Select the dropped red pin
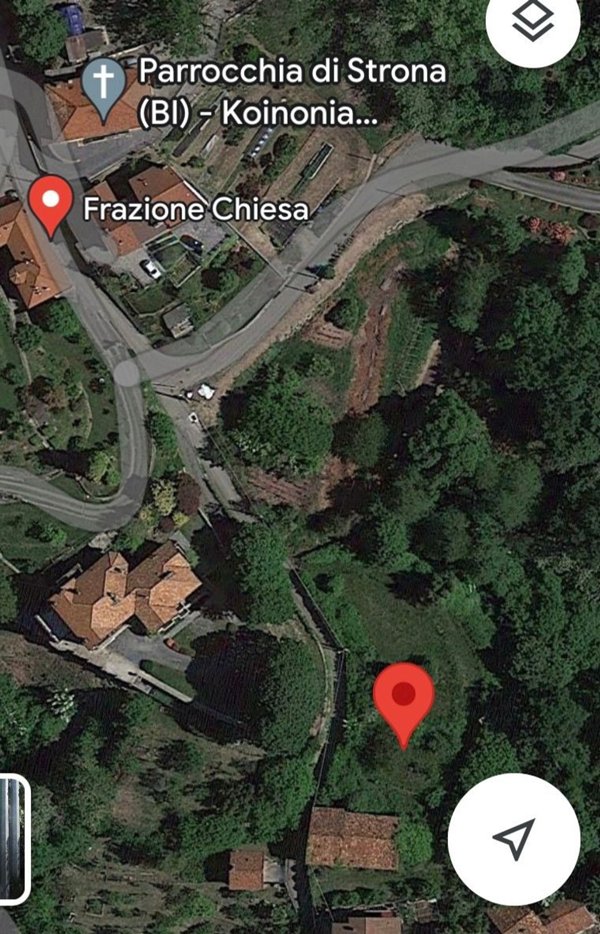Viewport: 600px width, 934px height. pos(404,699)
